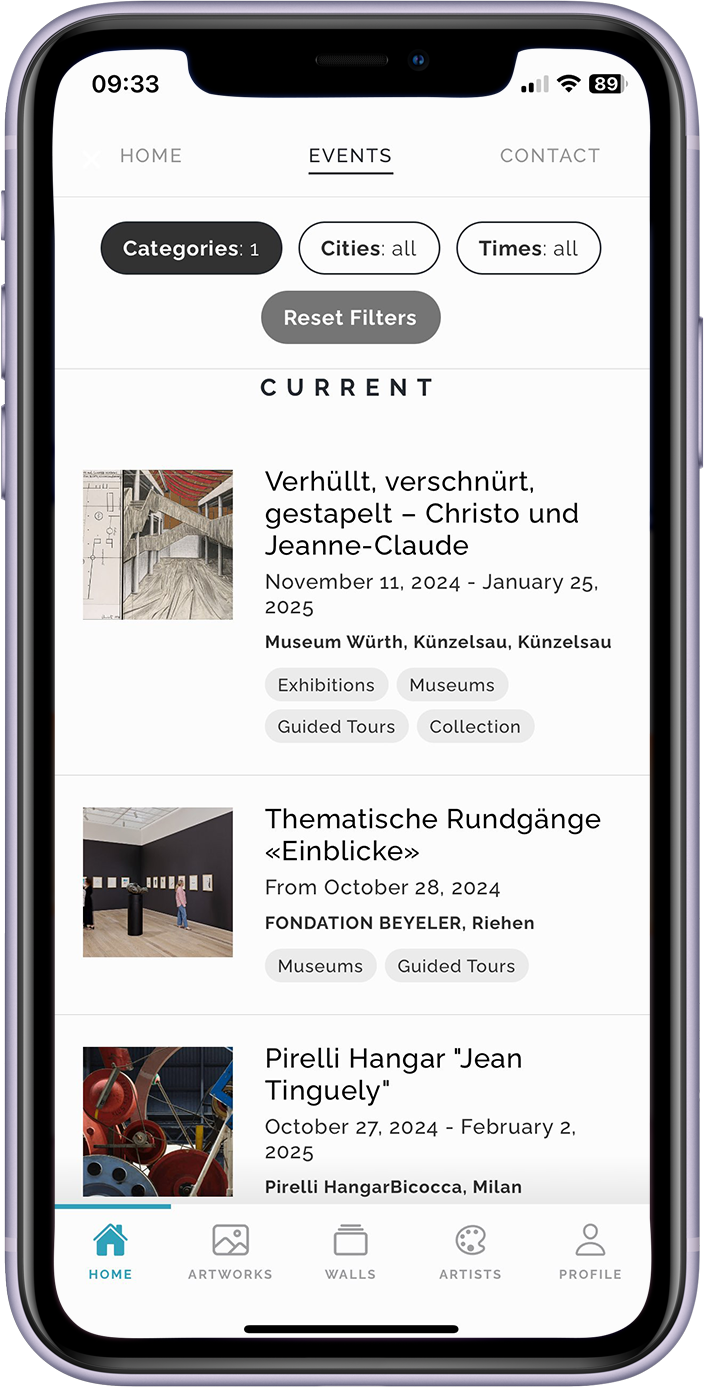Open Thematische Rundgänge «Einblicke» event
Screen dimensions: 704x1387
[432, 834]
